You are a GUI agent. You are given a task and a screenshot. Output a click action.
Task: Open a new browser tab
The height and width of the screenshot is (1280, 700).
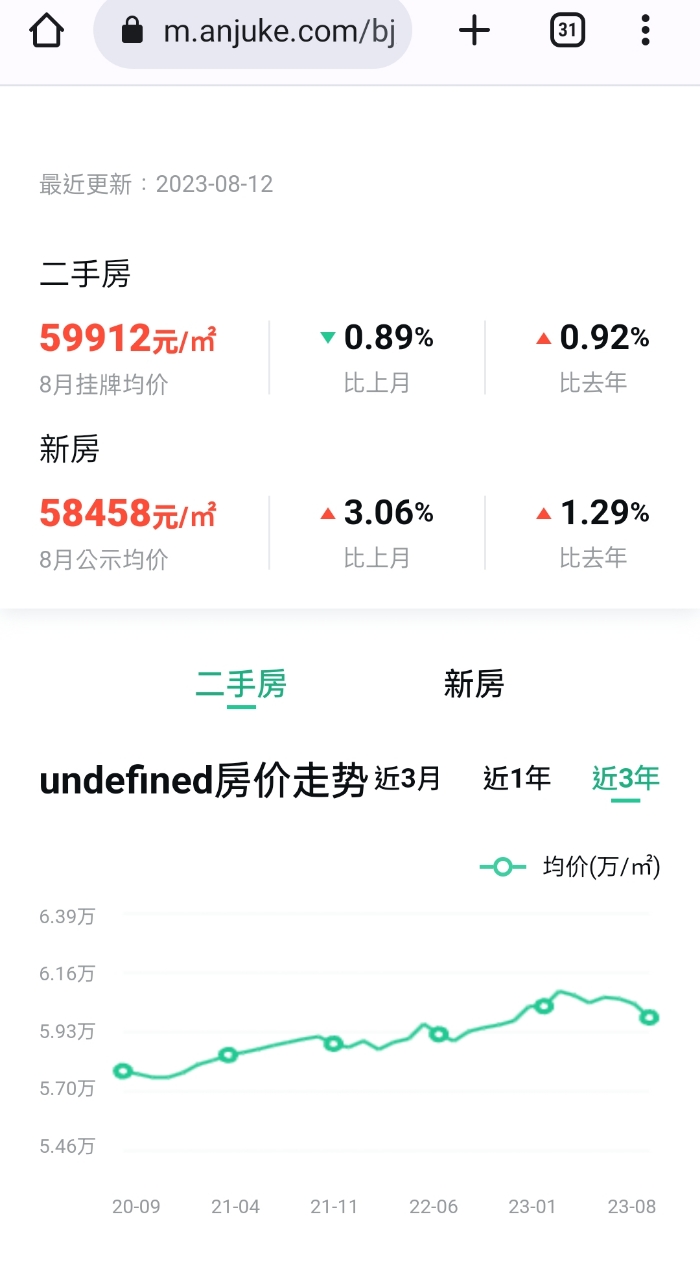click(474, 32)
